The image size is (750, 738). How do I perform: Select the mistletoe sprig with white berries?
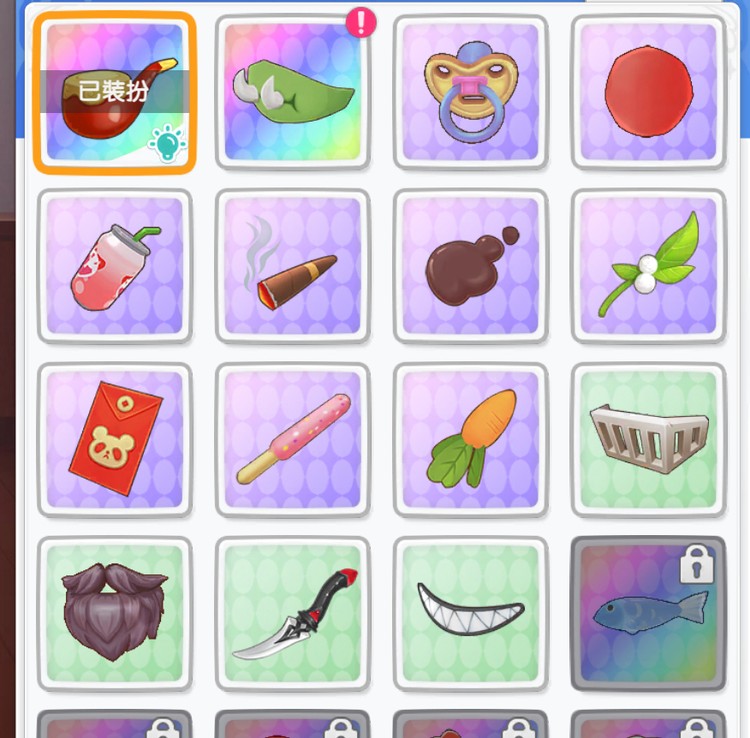[648, 266]
